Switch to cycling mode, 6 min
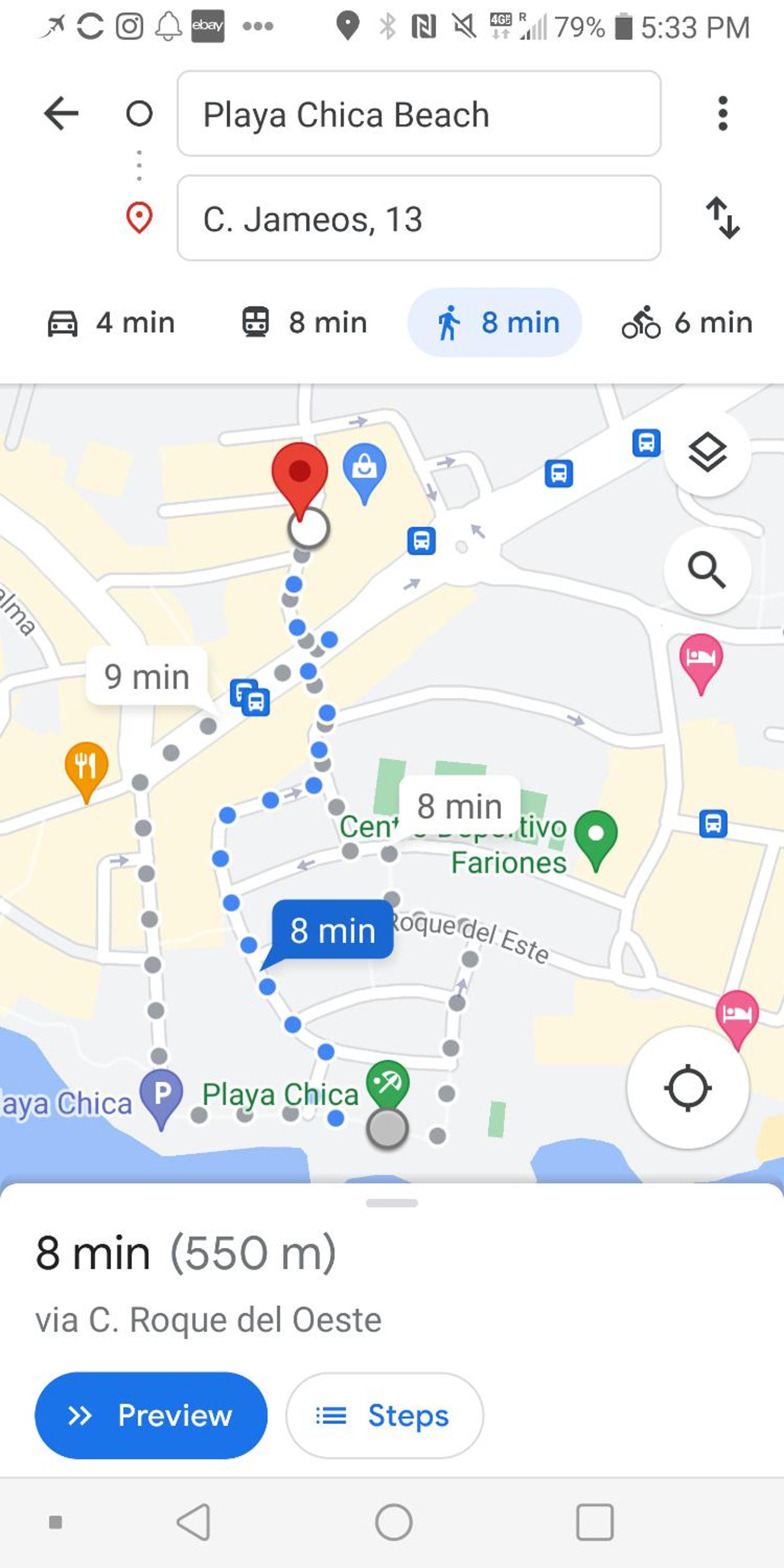784x1568 pixels. click(687, 323)
